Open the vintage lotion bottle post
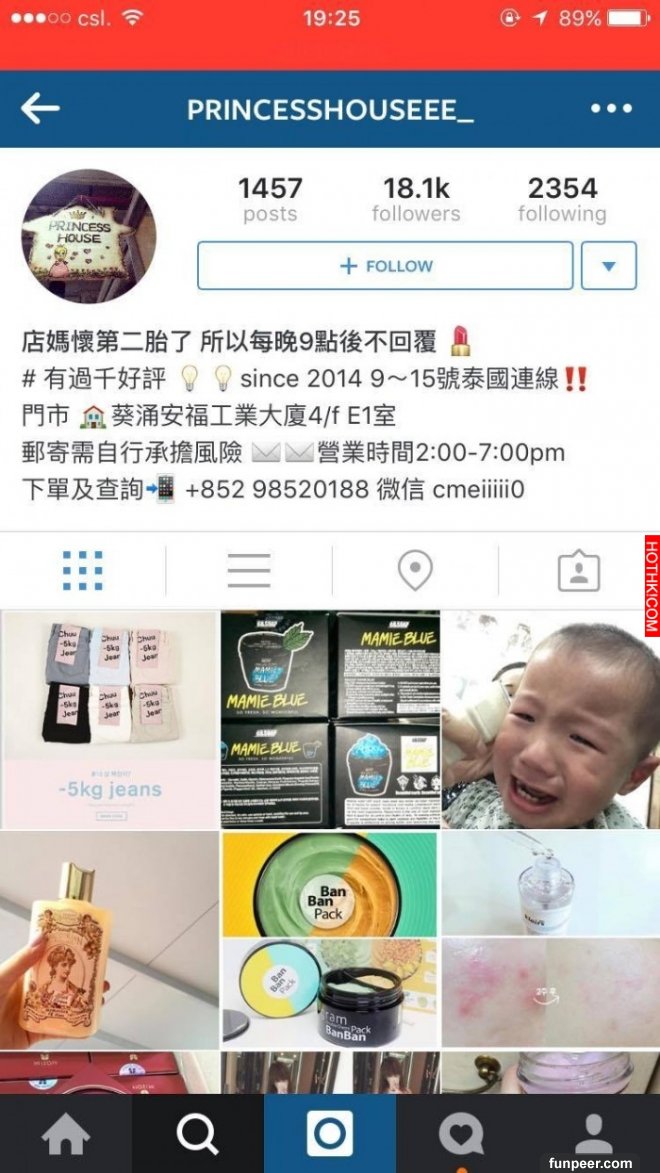 click(109, 940)
